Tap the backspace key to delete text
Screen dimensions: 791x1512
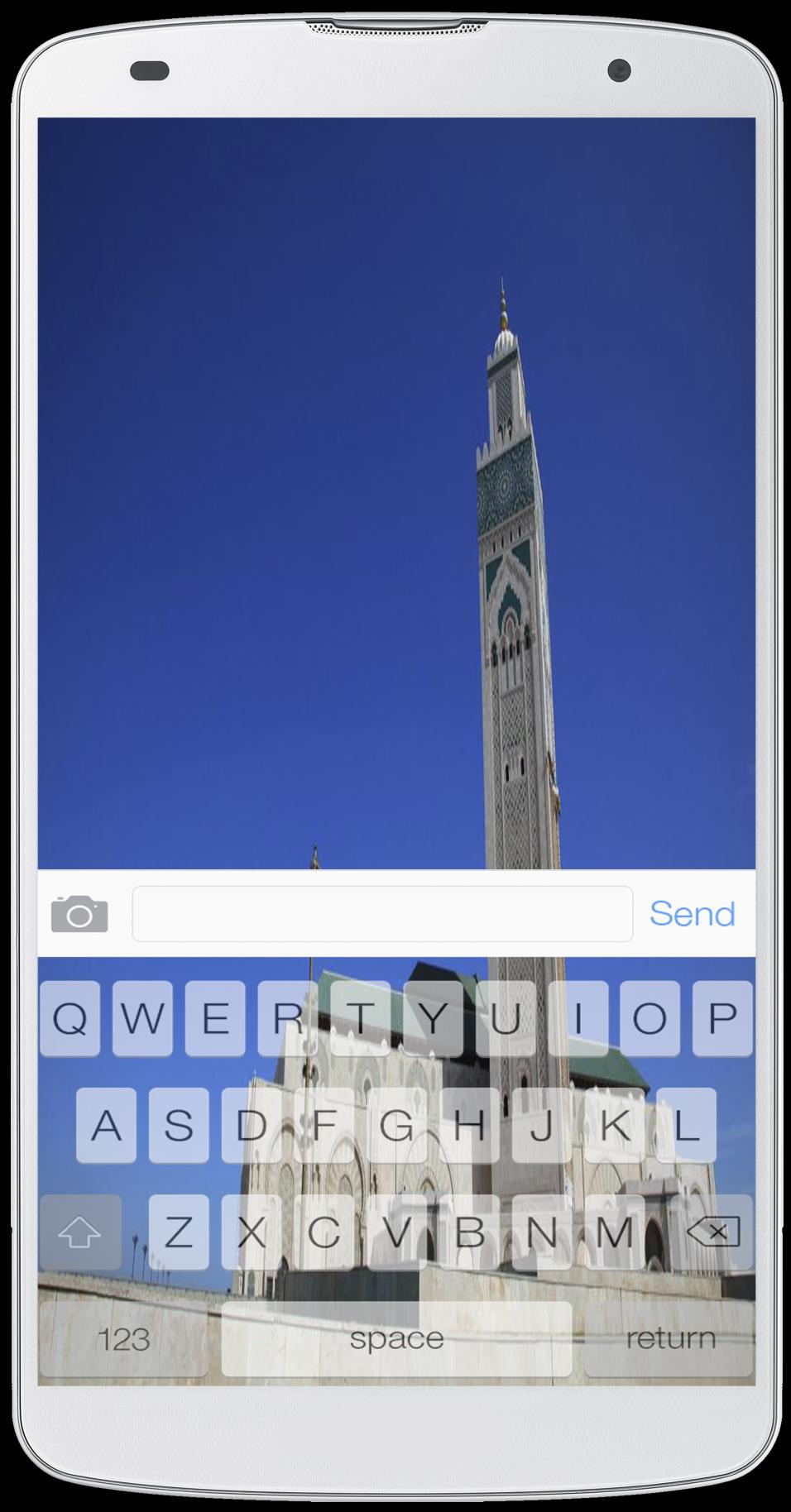713,1232
